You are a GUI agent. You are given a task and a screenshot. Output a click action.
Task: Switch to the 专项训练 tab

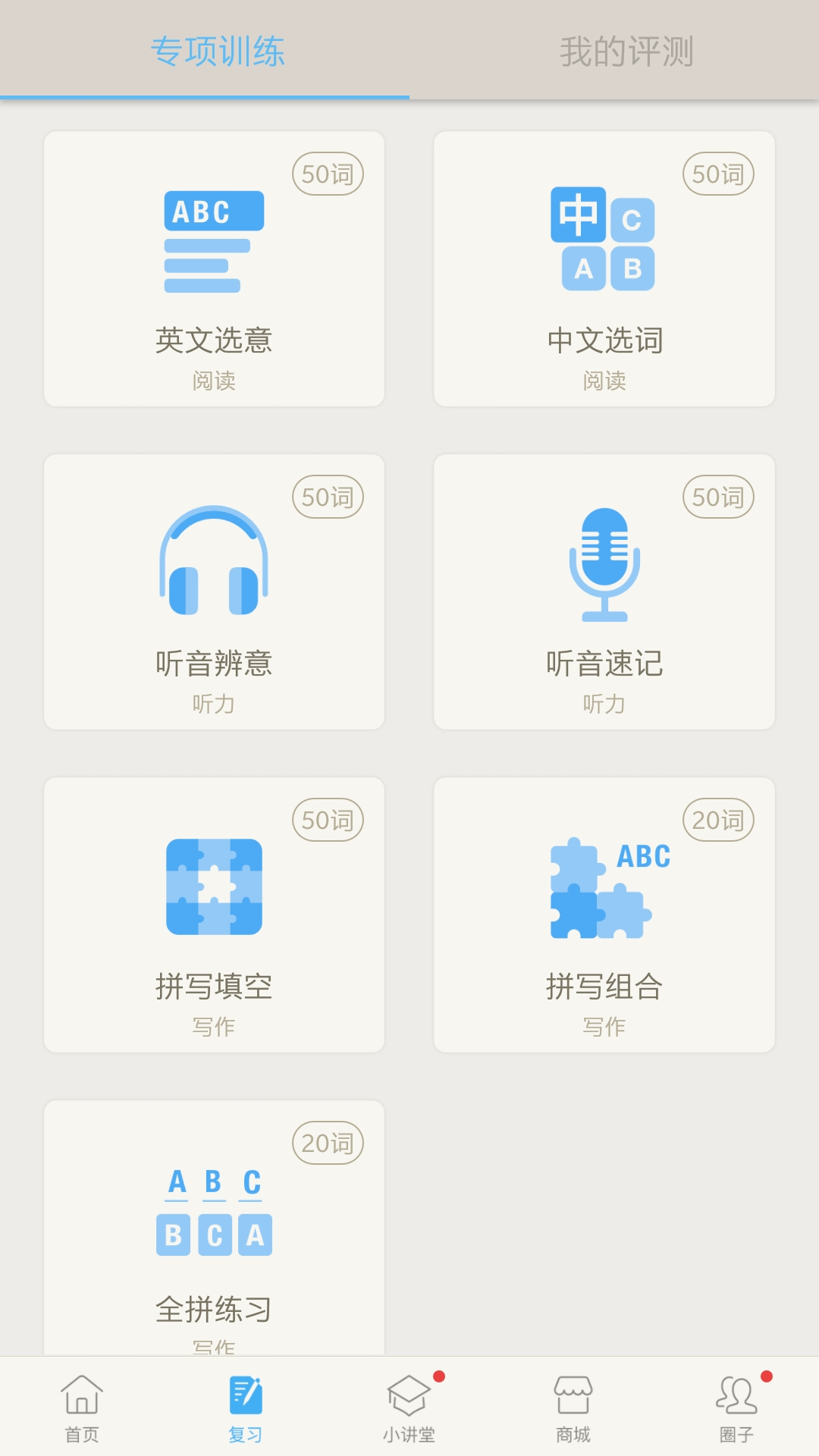pos(218,52)
